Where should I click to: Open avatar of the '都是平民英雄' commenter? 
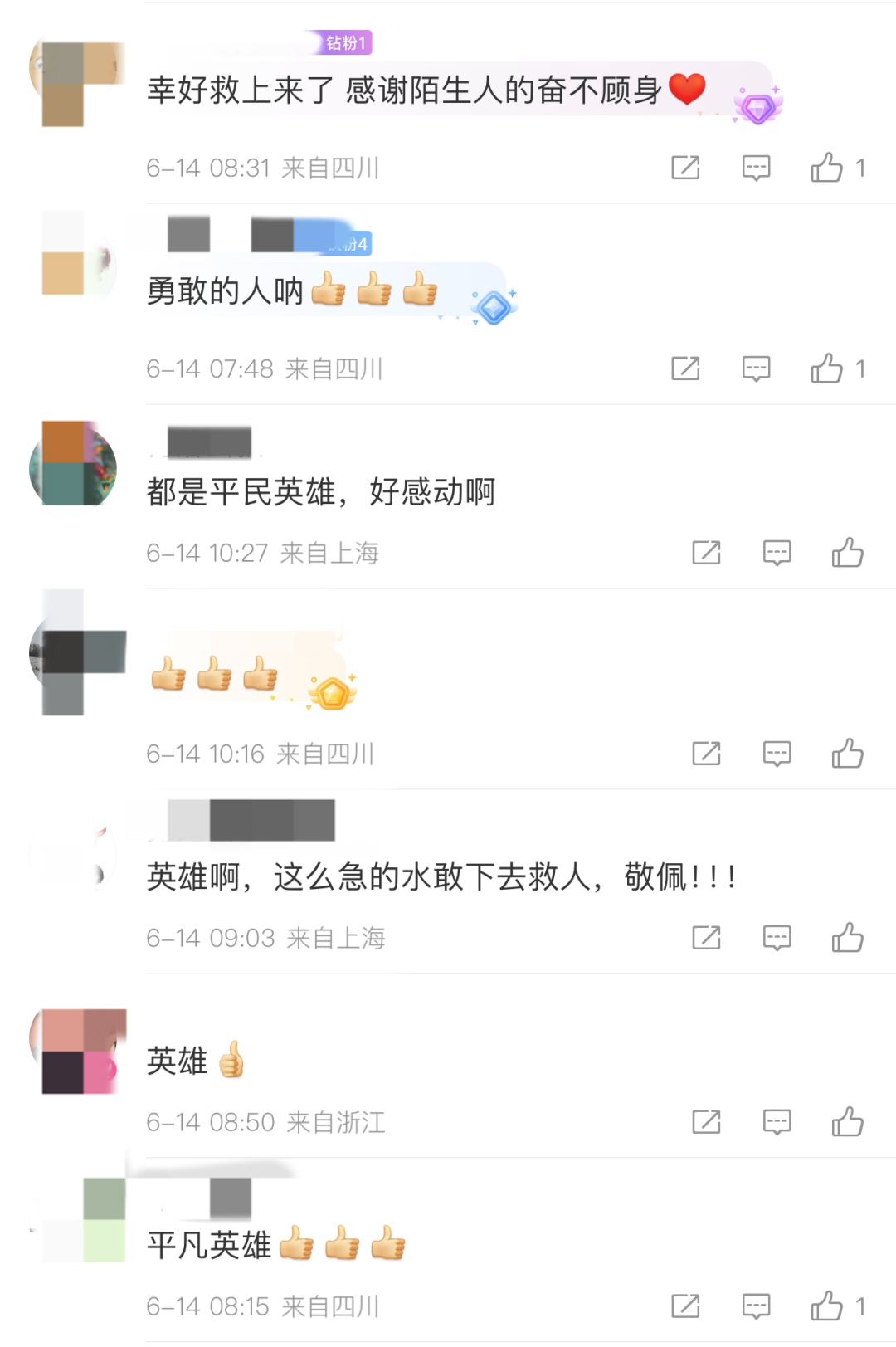[73, 464]
